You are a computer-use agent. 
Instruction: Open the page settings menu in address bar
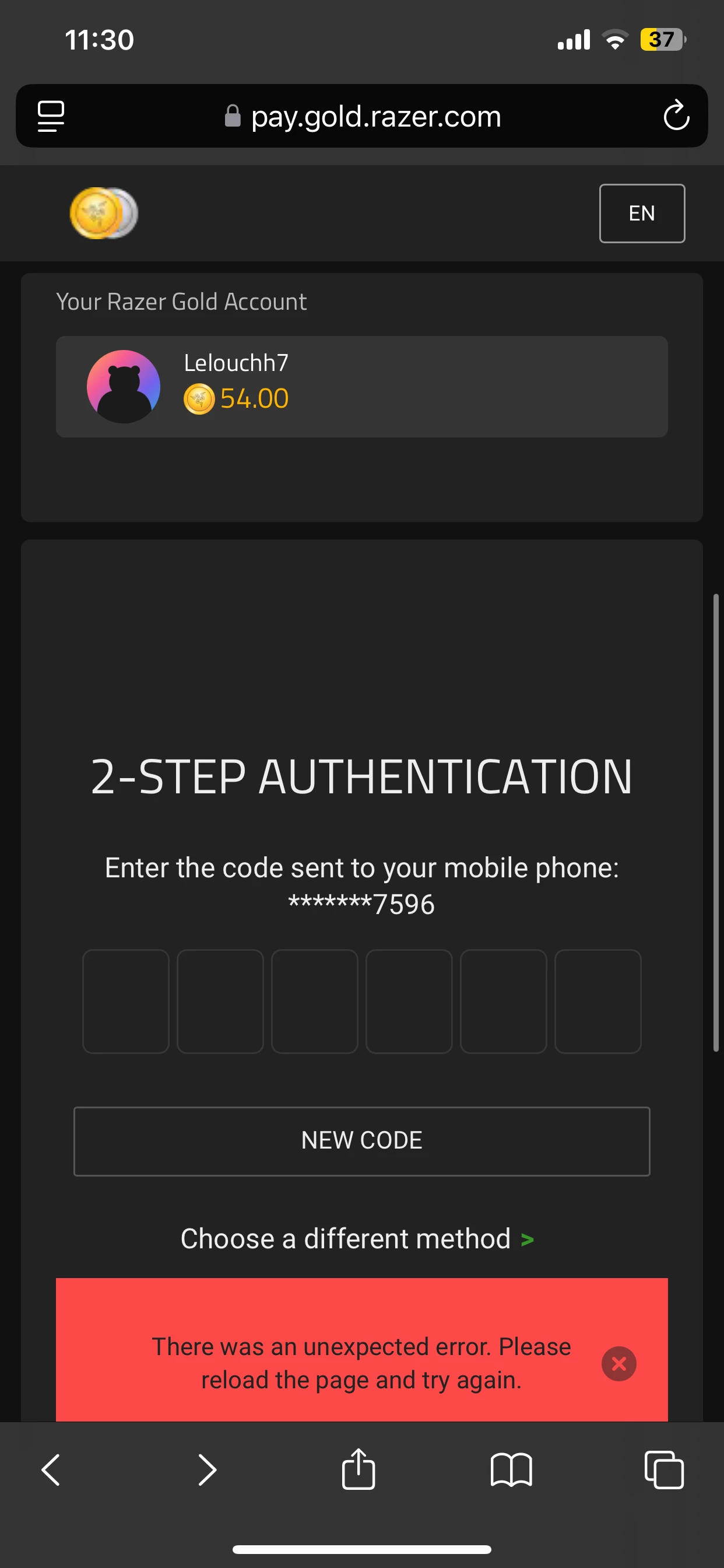[51, 116]
